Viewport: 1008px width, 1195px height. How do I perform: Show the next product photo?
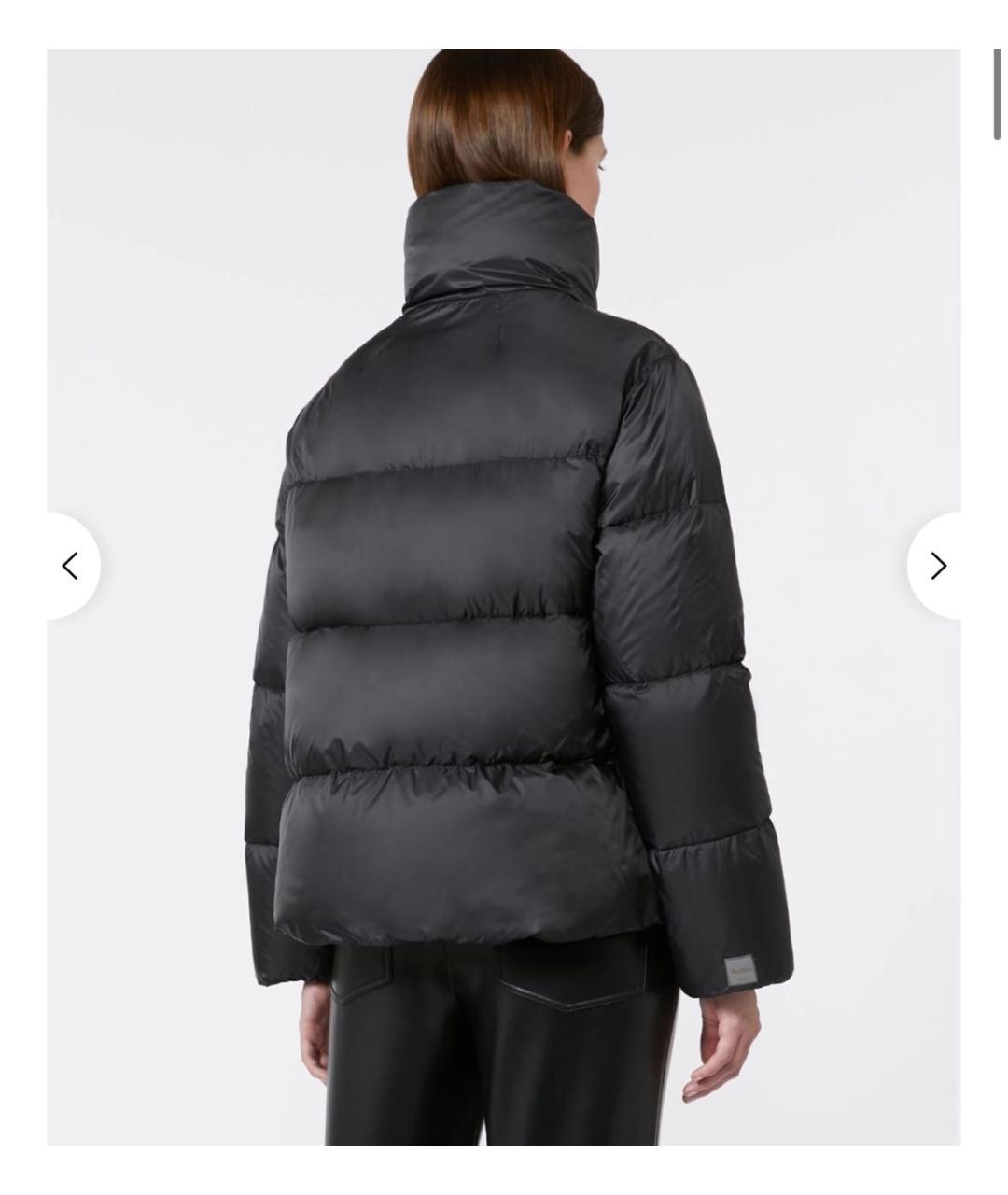[937, 566]
